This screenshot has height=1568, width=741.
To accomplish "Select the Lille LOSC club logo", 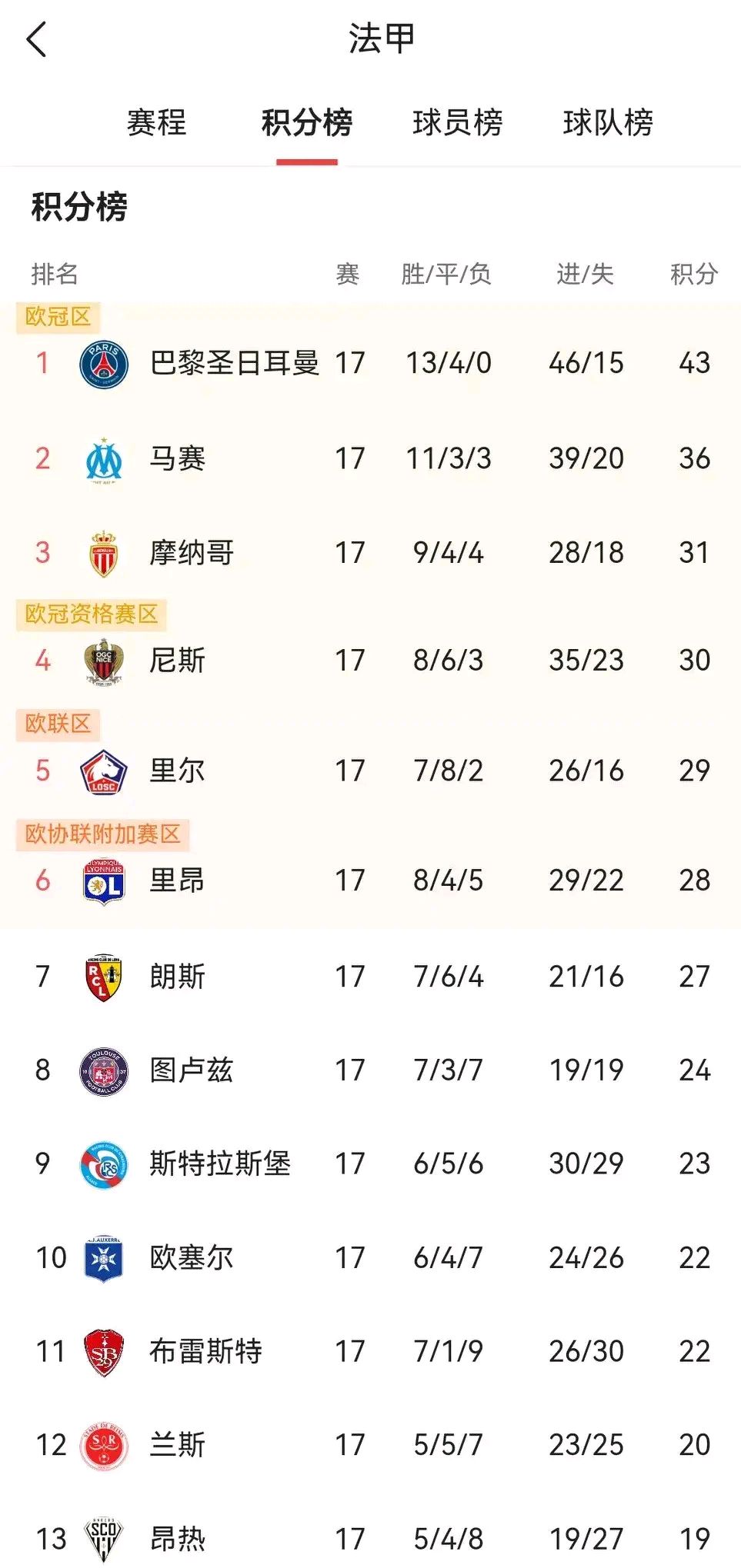I will click(105, 770).
